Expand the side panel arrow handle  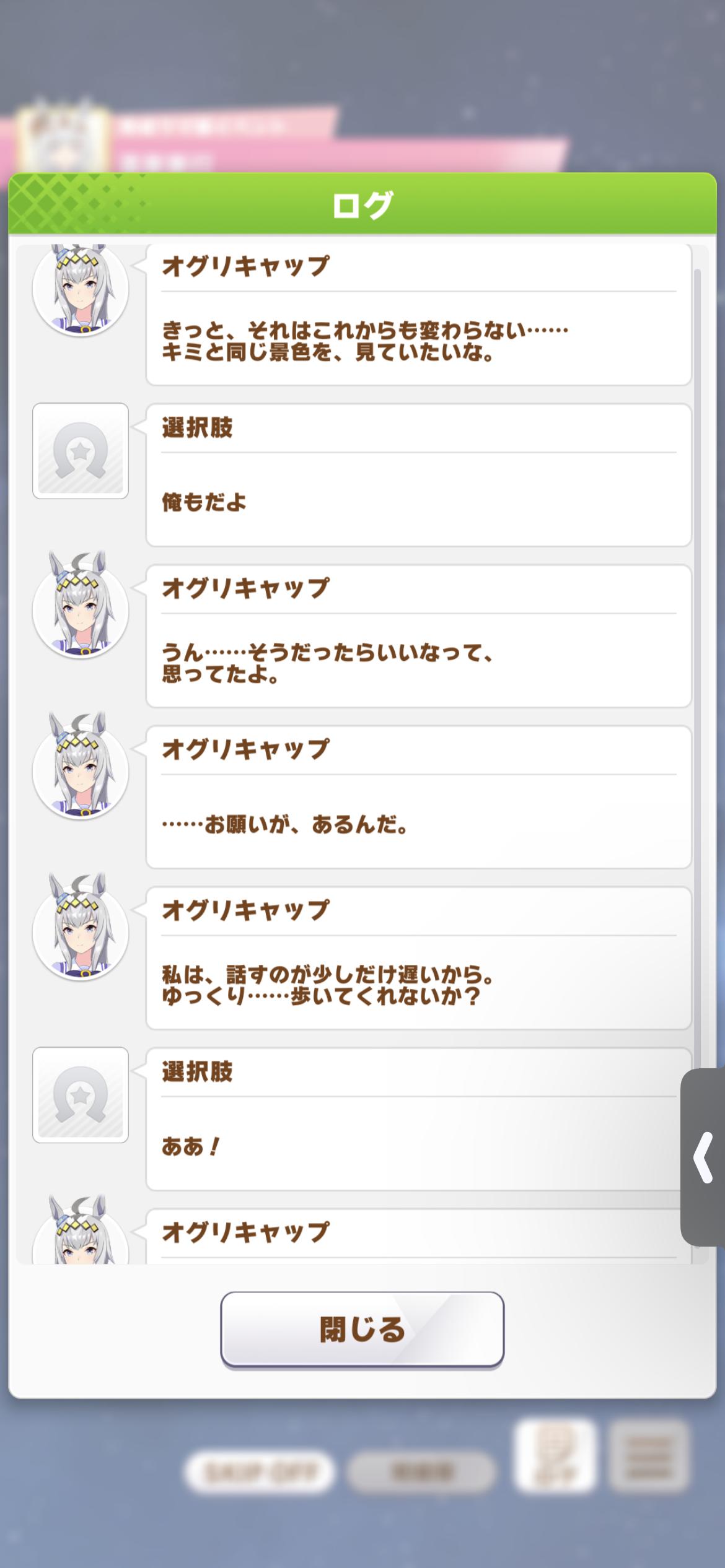pyautogui.click(x=703, y=1157)
